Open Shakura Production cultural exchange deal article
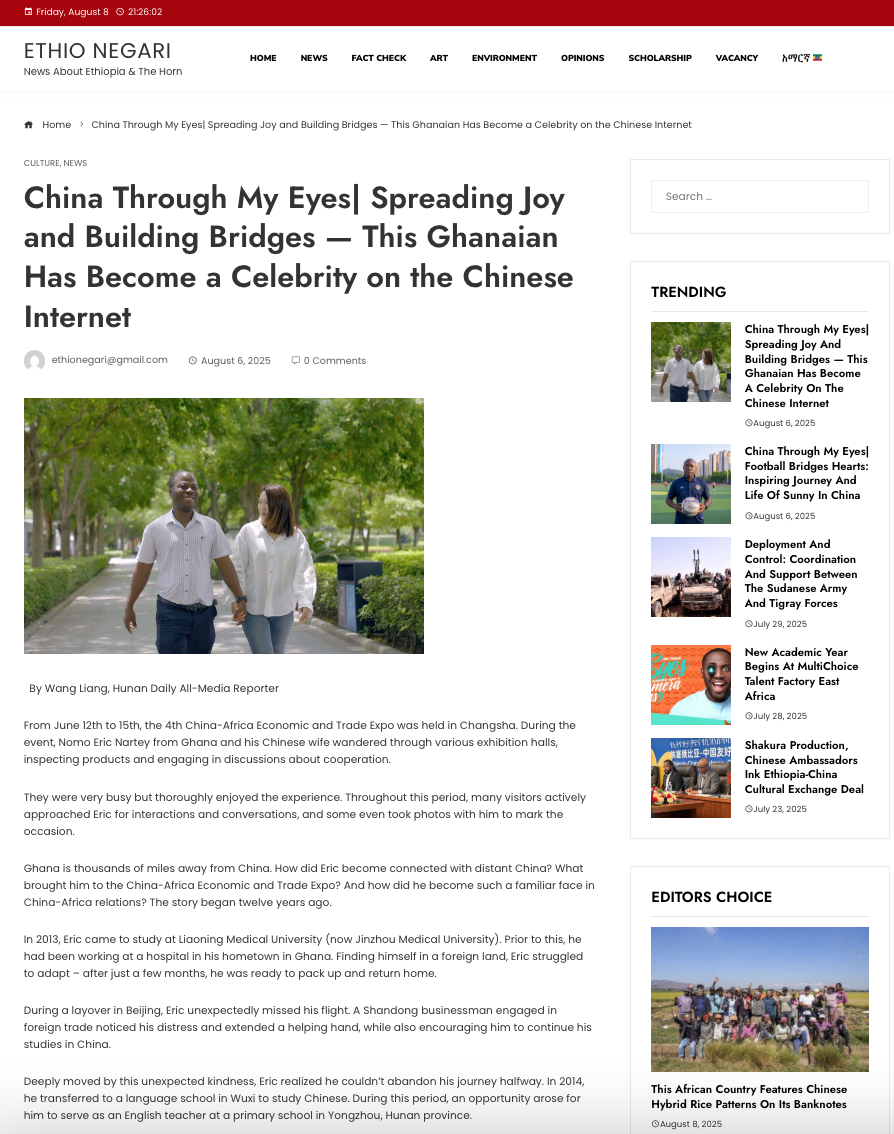 tap(803, 767)
